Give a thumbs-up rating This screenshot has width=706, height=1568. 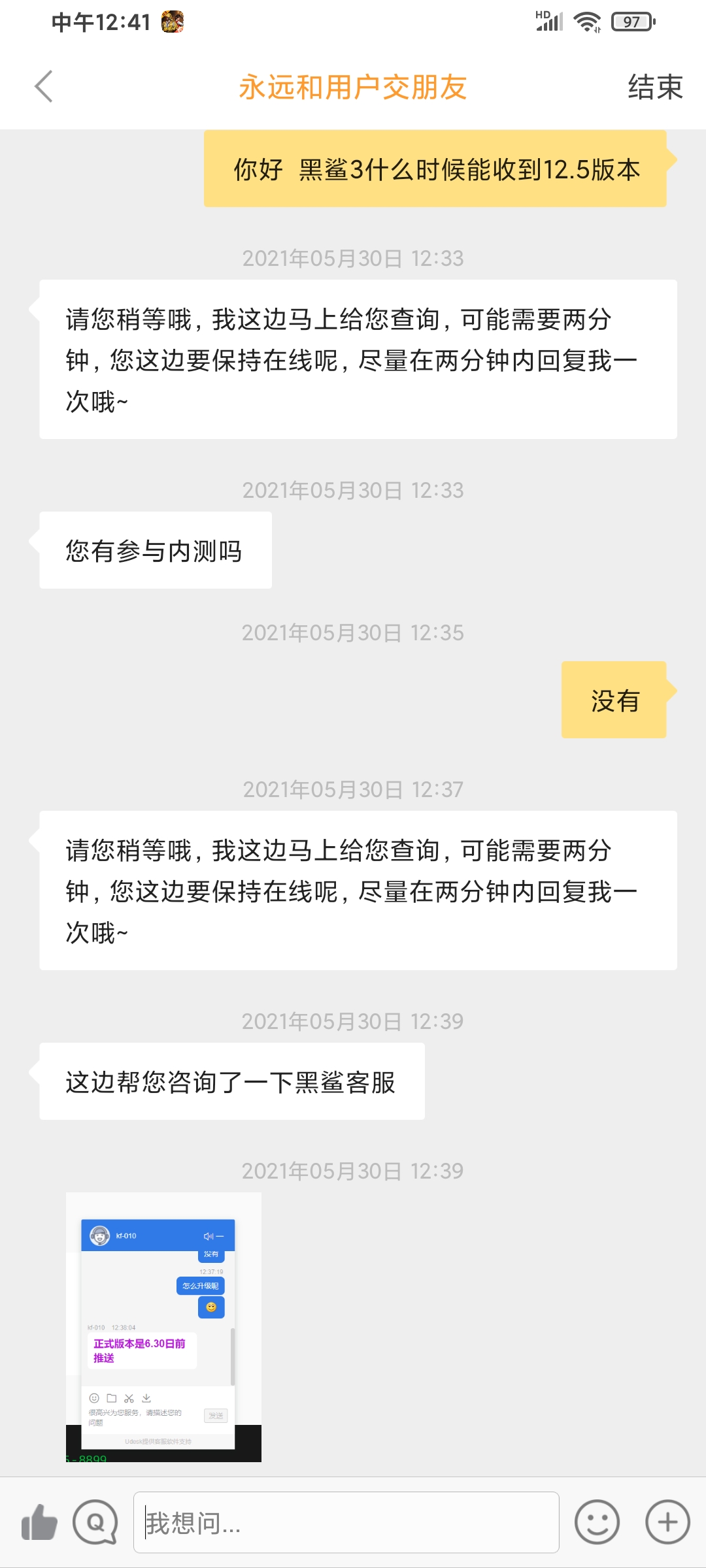click(39, 1522)
